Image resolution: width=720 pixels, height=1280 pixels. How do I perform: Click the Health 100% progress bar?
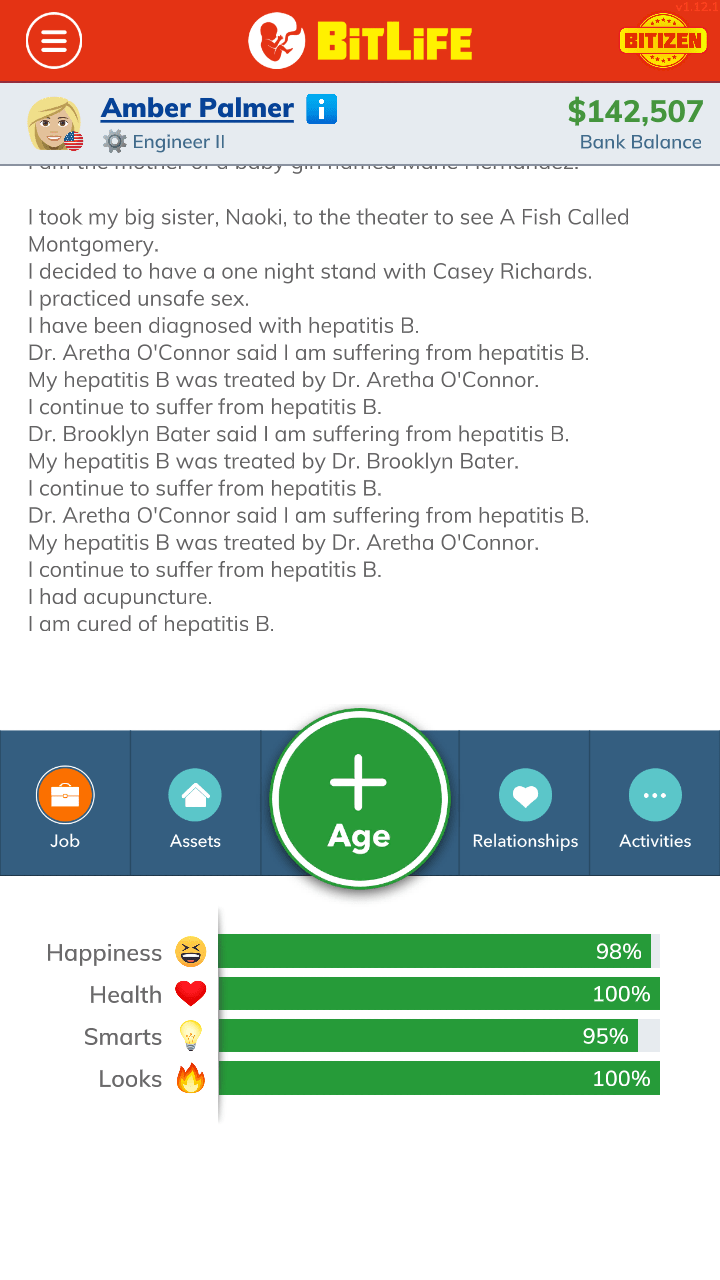[440, 993]
